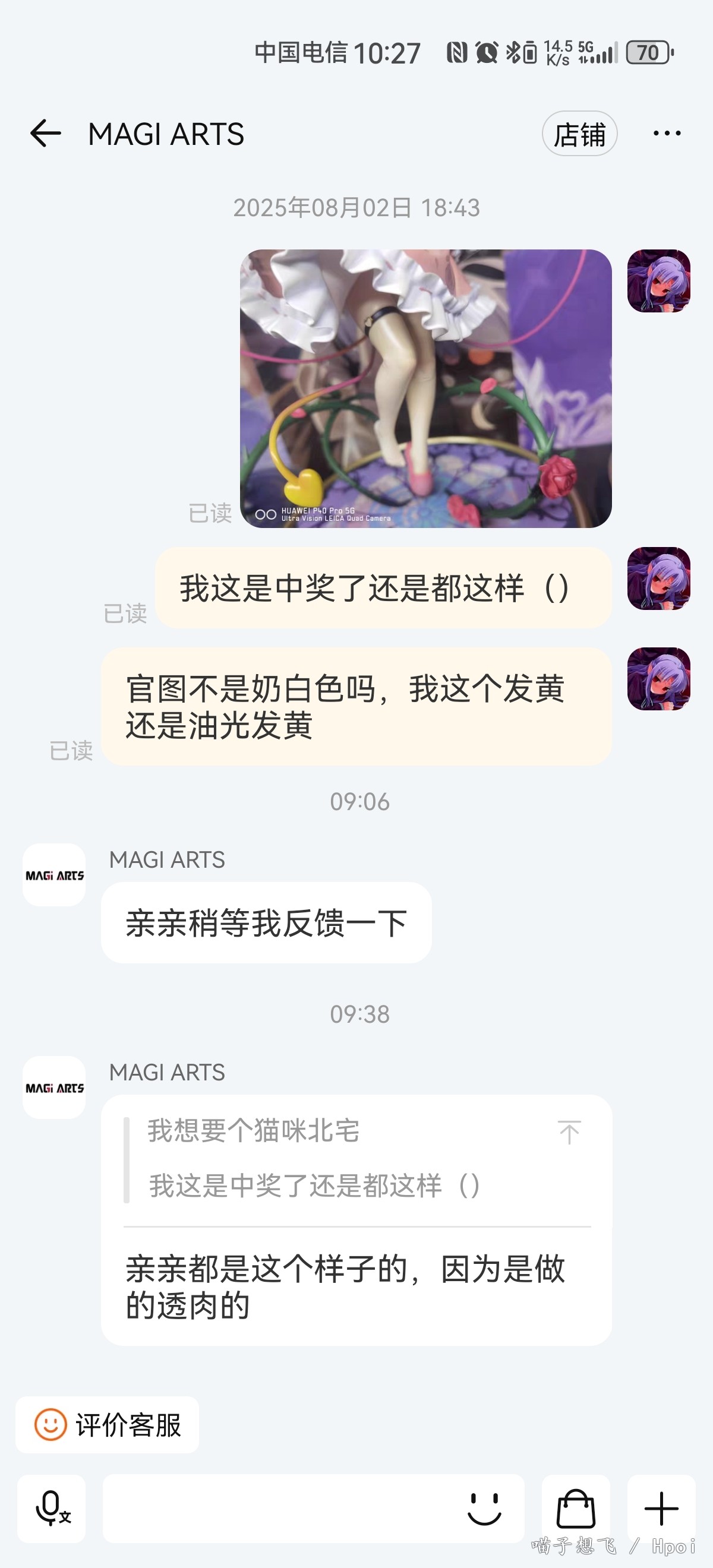Tap 评价客服 to rate customer service
The height and width of the screenshot is (1568, 713).
tap(108, 1425)
